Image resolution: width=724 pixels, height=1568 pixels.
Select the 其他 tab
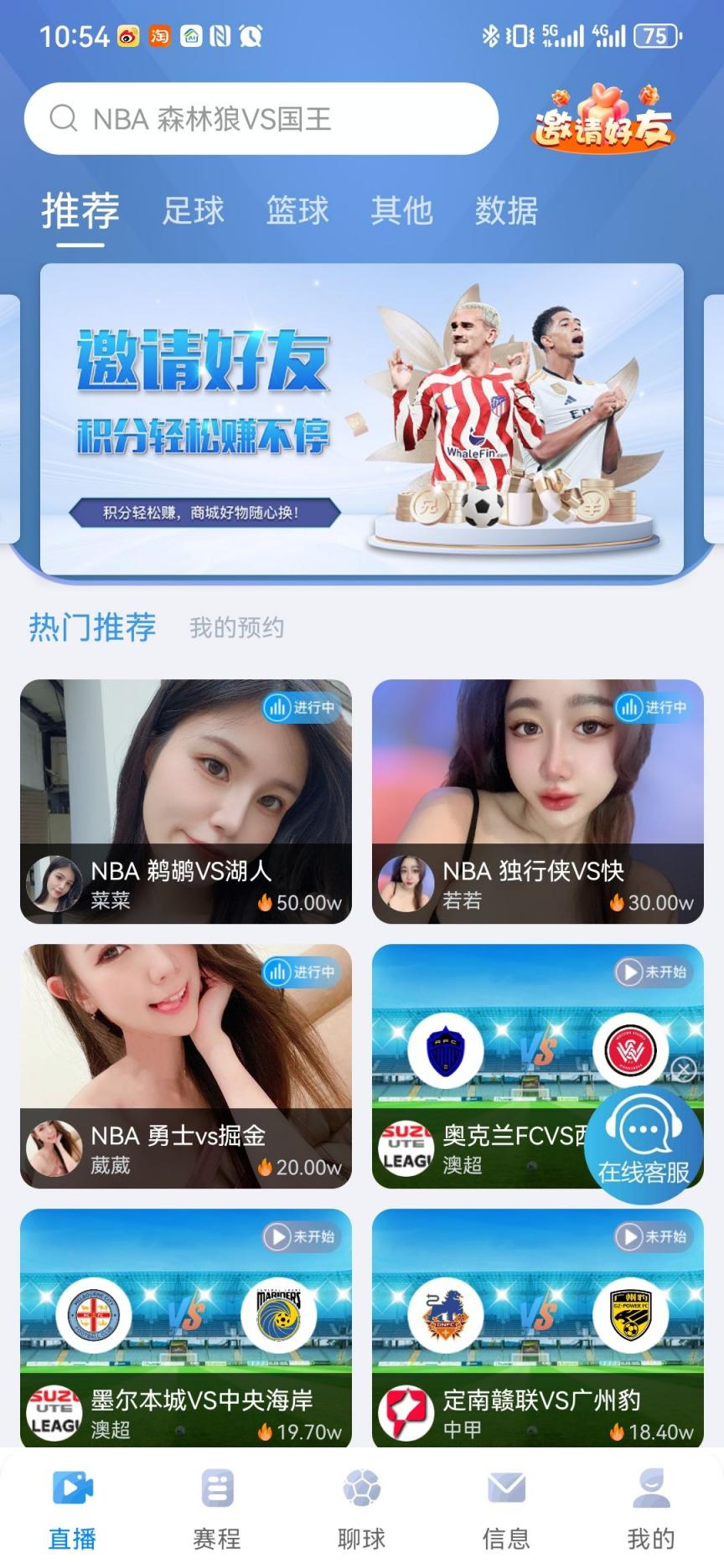(401, 210)
